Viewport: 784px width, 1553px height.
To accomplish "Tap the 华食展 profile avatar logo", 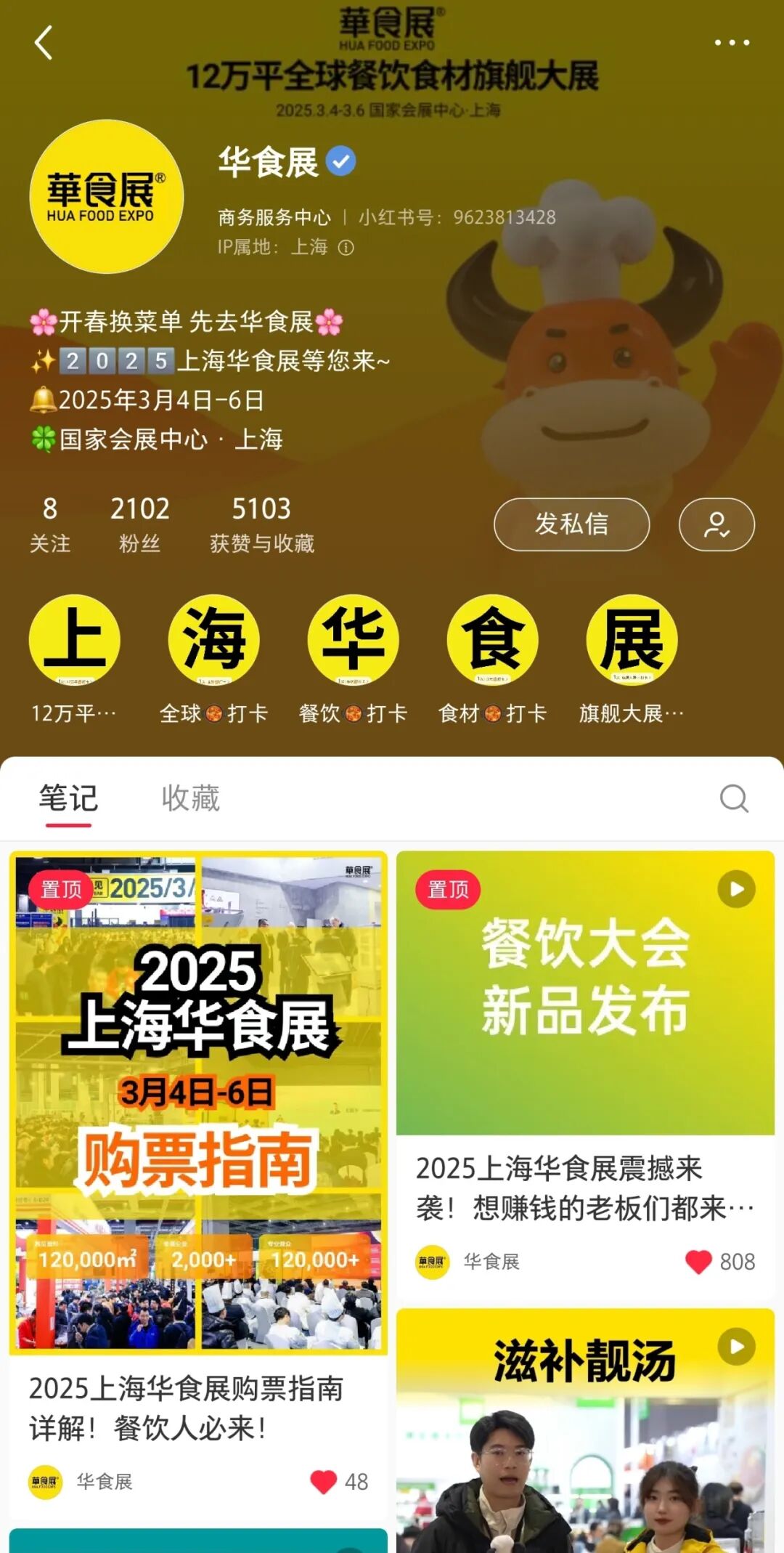I will [106, 196].
